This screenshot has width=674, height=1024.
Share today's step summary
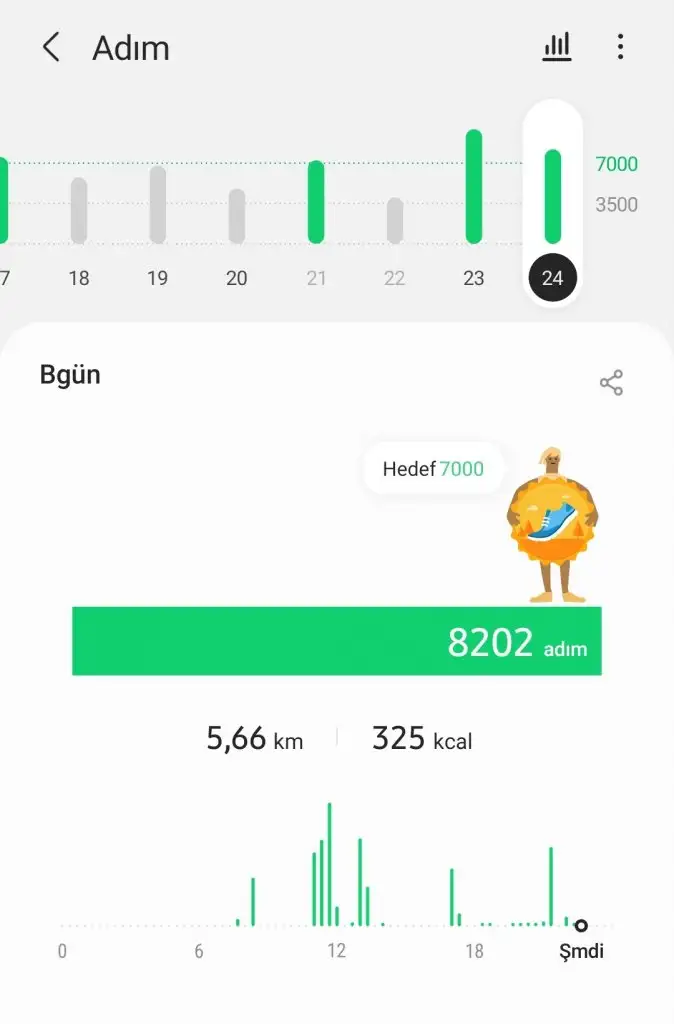point(611,383)
